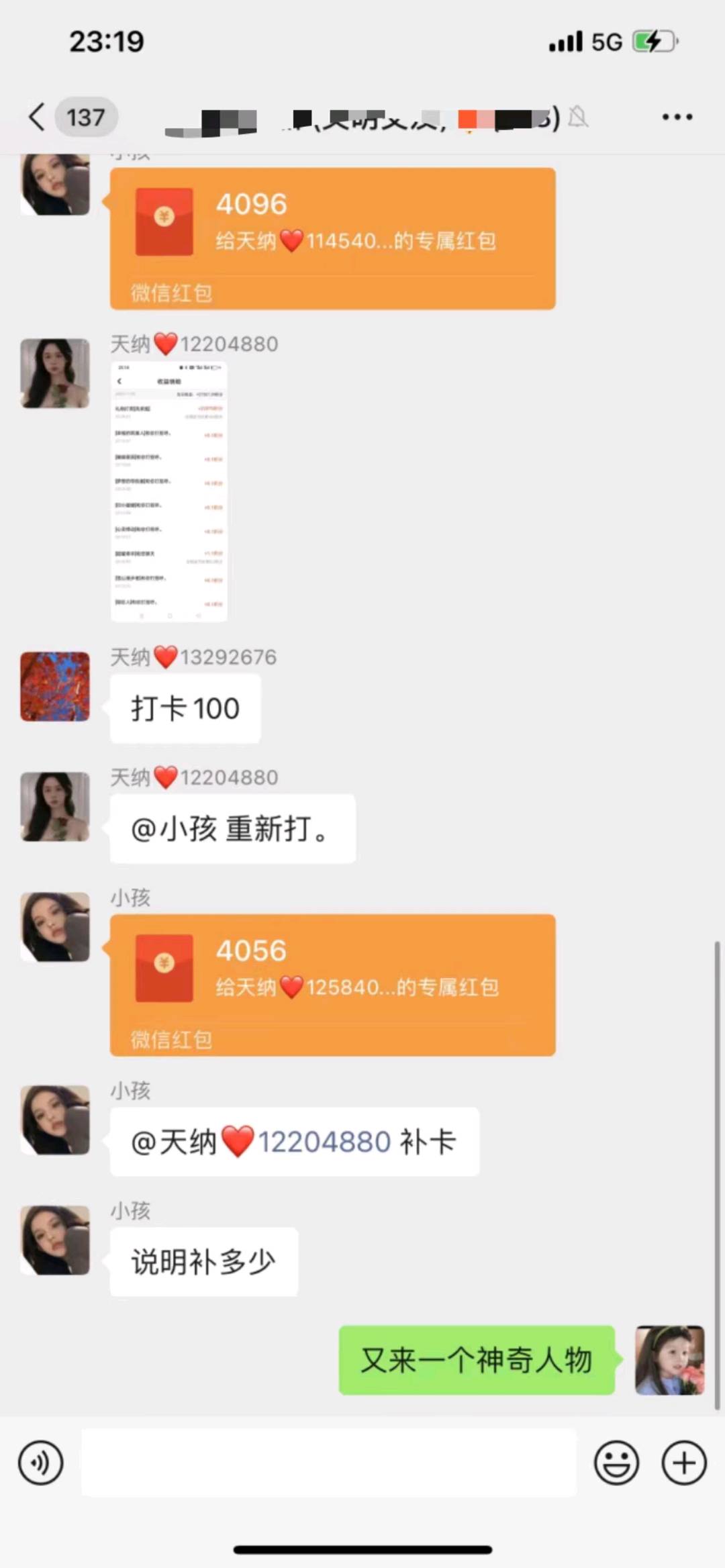725x1568 pixels.
Task: Open sender's avatar beside @小孩 重新打
Action: click(x=55, y=806)
